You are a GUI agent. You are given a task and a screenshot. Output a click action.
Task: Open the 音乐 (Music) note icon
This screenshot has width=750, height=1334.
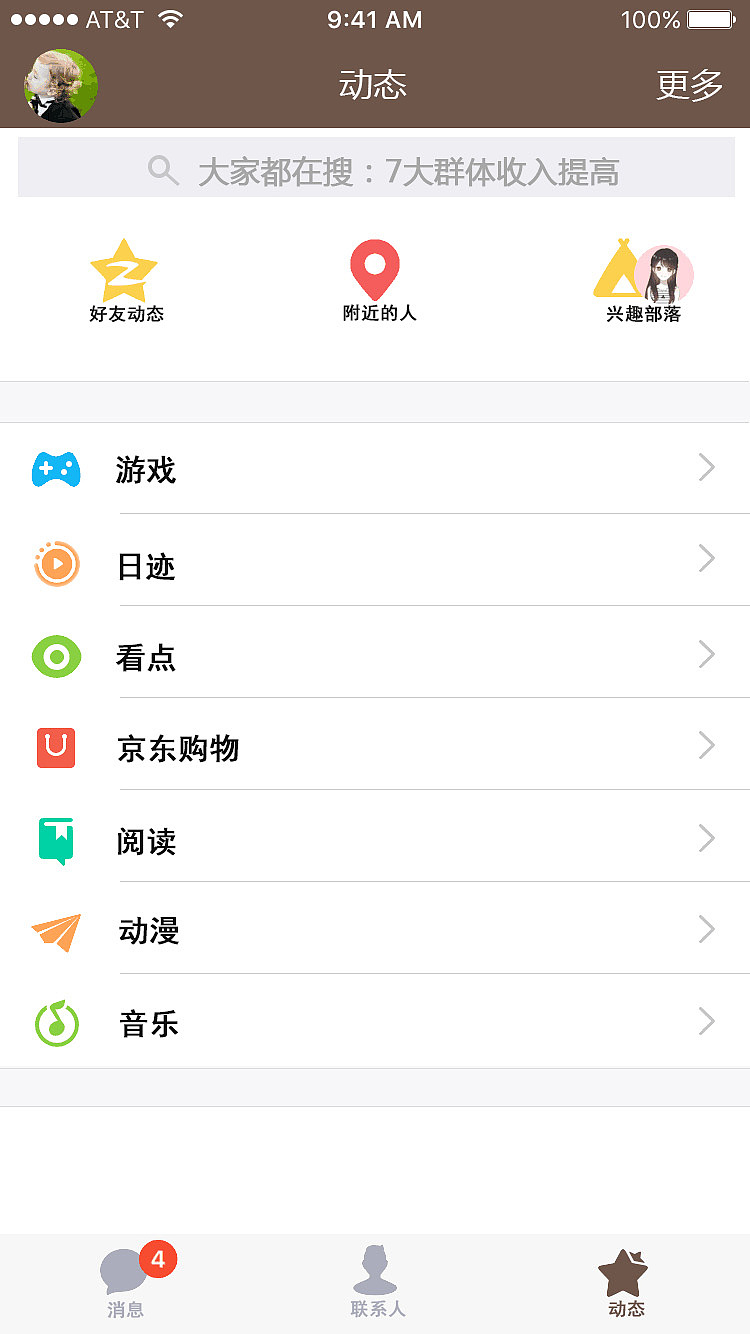[57, 1022]
